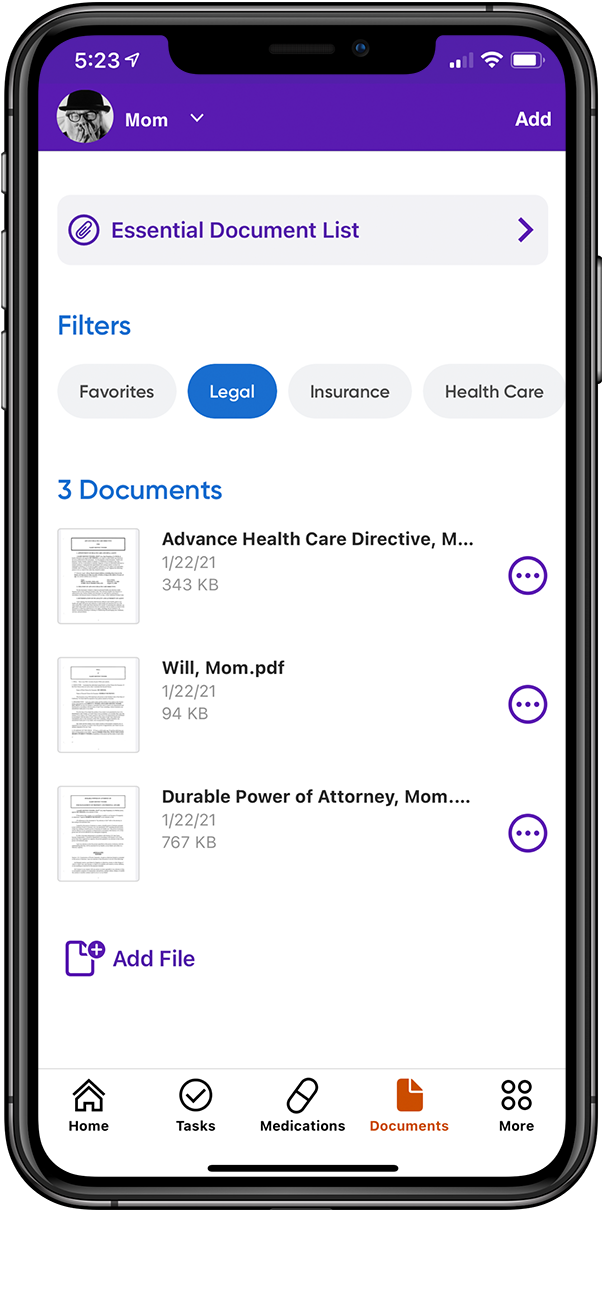Select the Health Care filter chip

click(493, 391)
